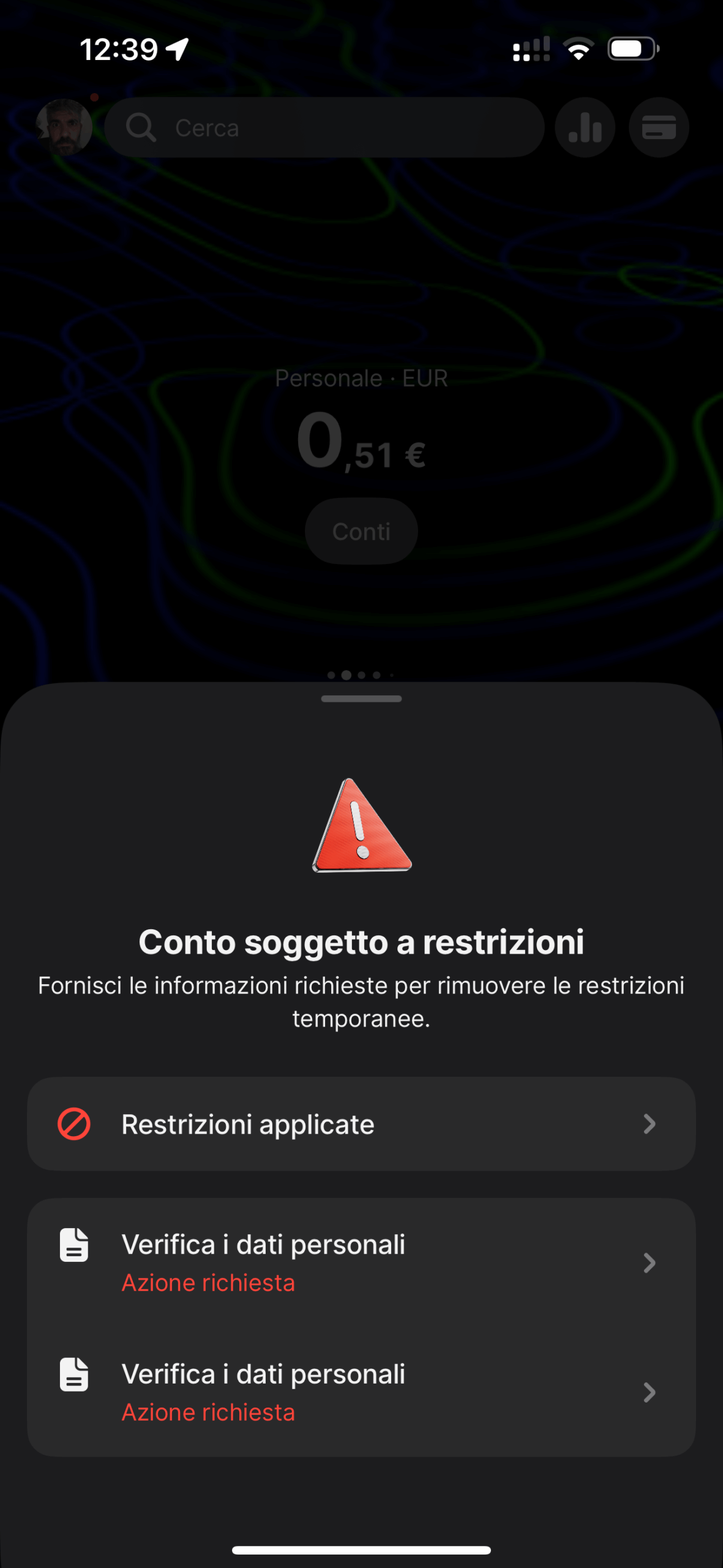Open the Restrizioni applicate row
723x1568 pixels.
point(361,1124)
